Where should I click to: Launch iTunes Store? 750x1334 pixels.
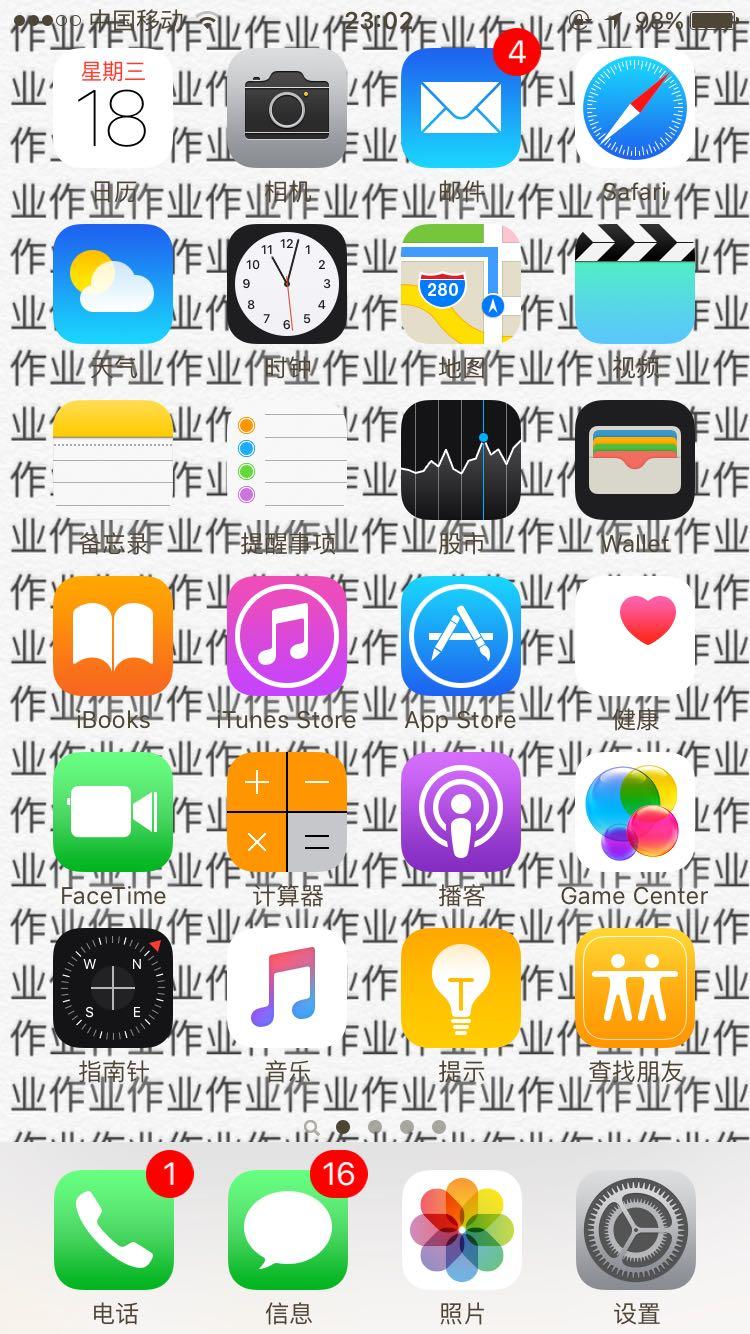287,636
